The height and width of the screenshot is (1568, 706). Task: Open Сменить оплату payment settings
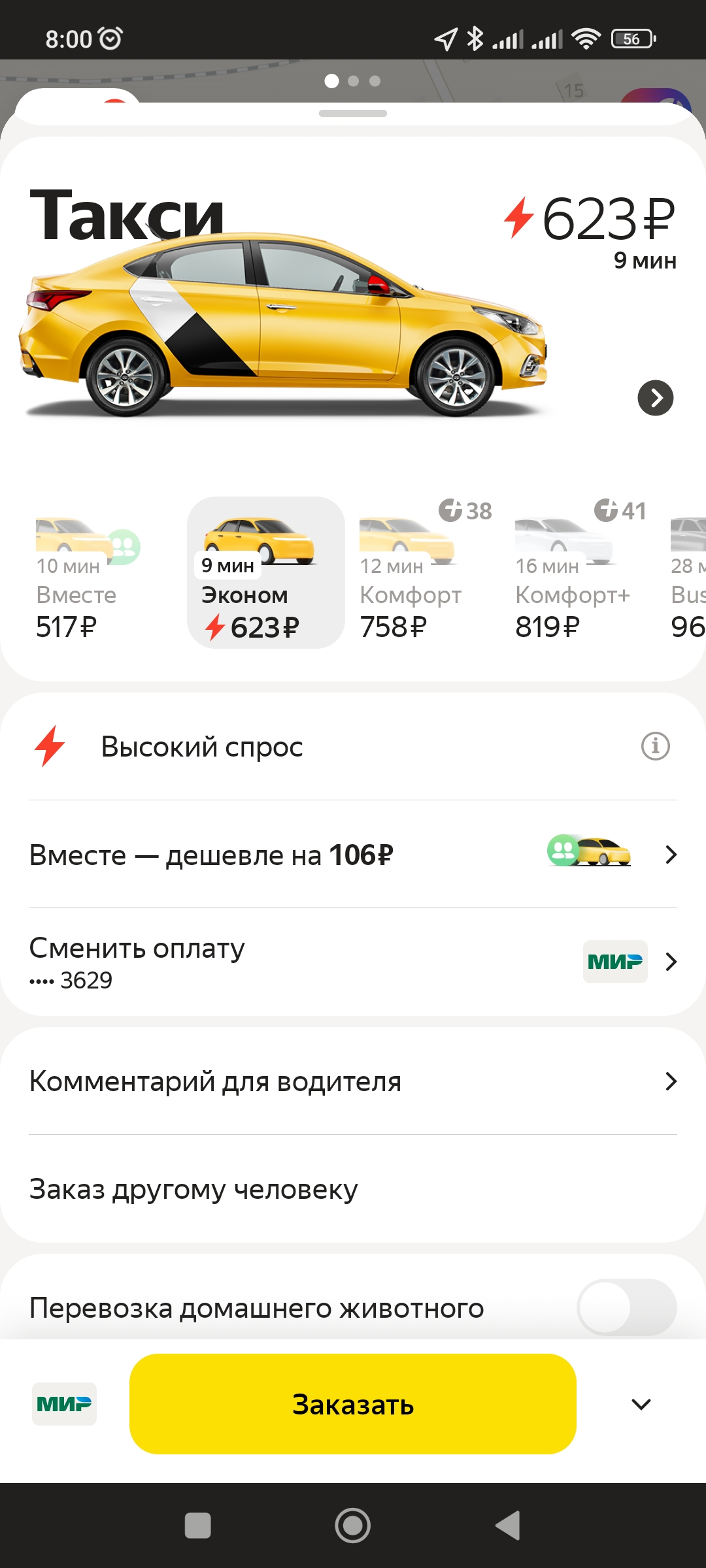[353, 962]
